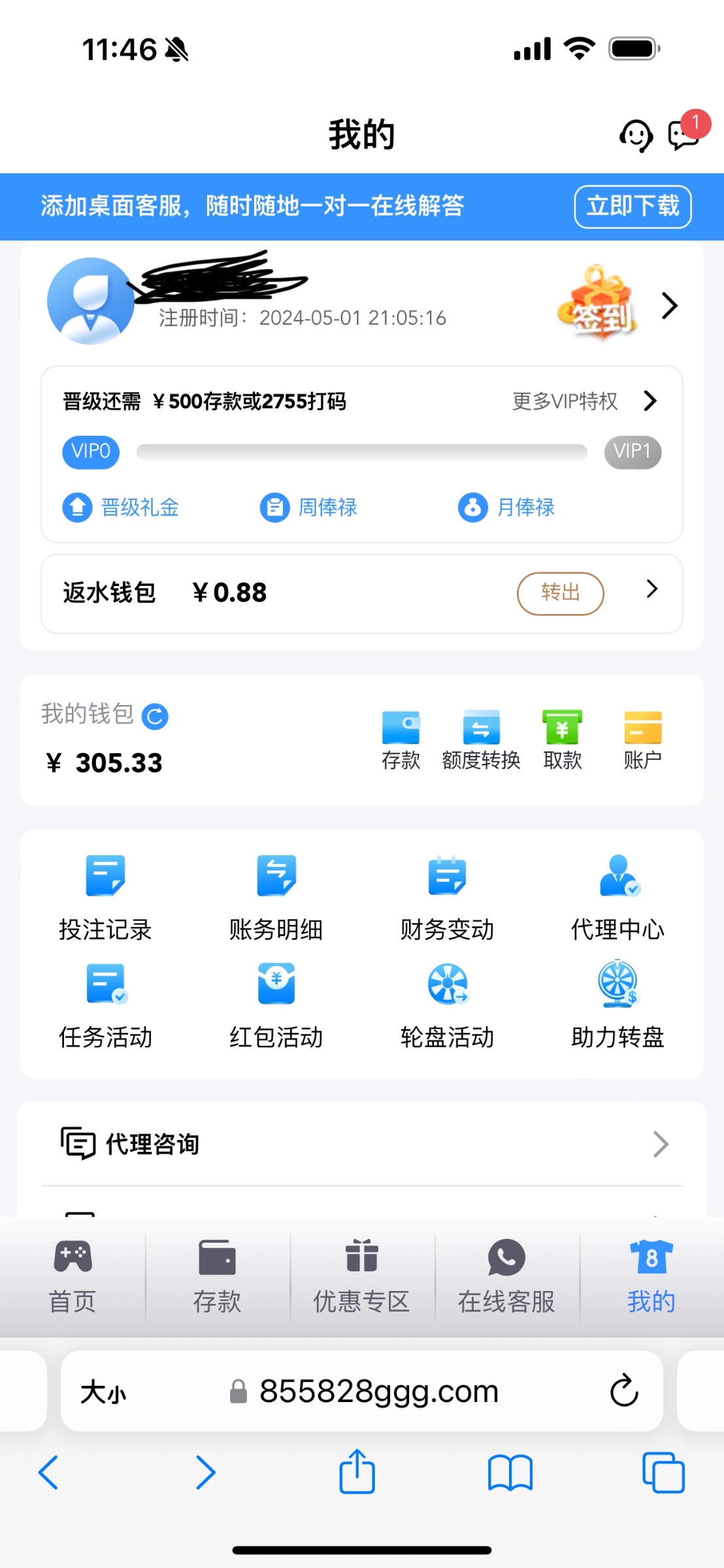
Task: Open 晋级礼金 promotion bonus
Action: pyautogui.click(x=122, y=508)
